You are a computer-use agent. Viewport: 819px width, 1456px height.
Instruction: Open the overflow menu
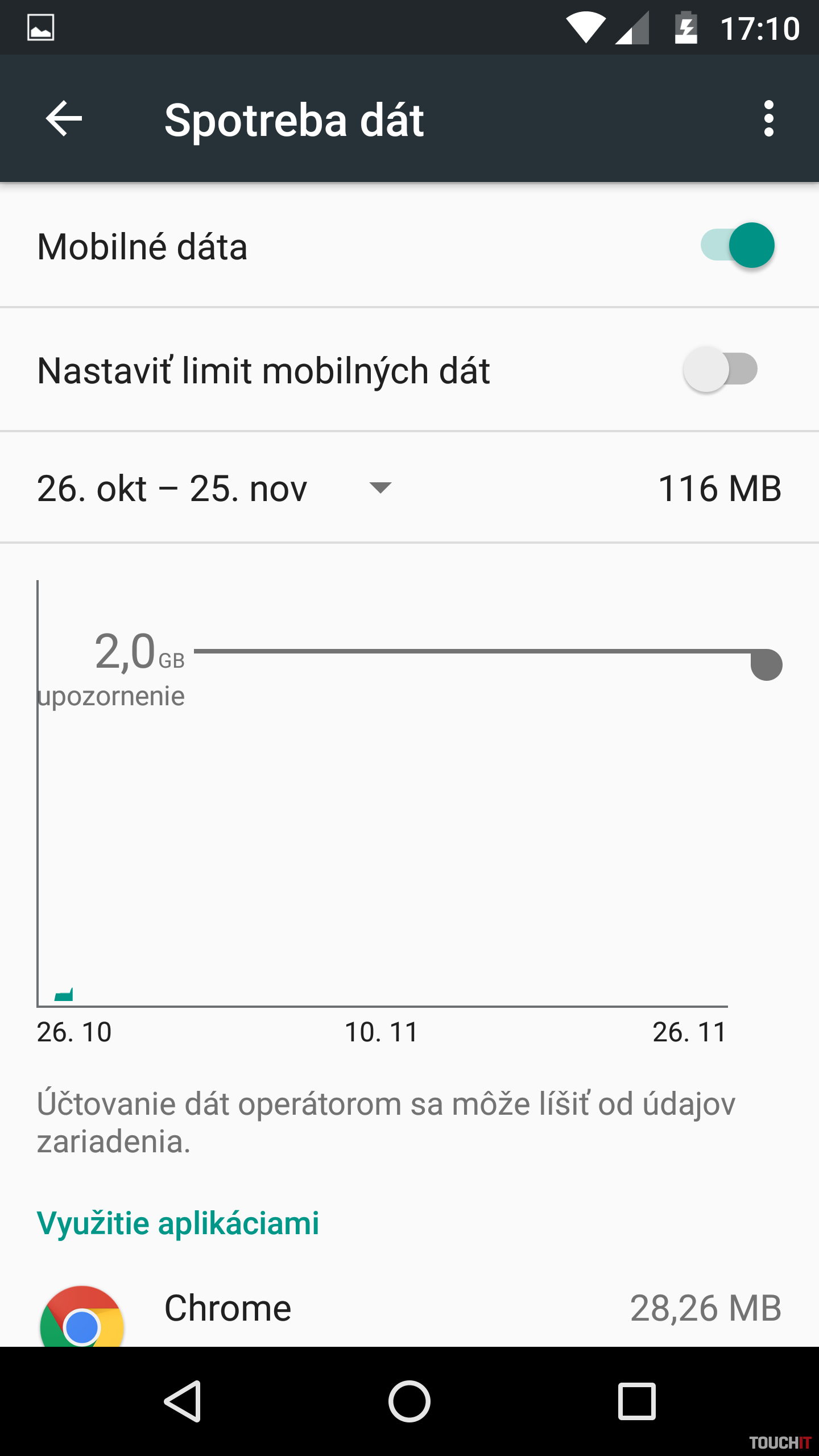768,119
